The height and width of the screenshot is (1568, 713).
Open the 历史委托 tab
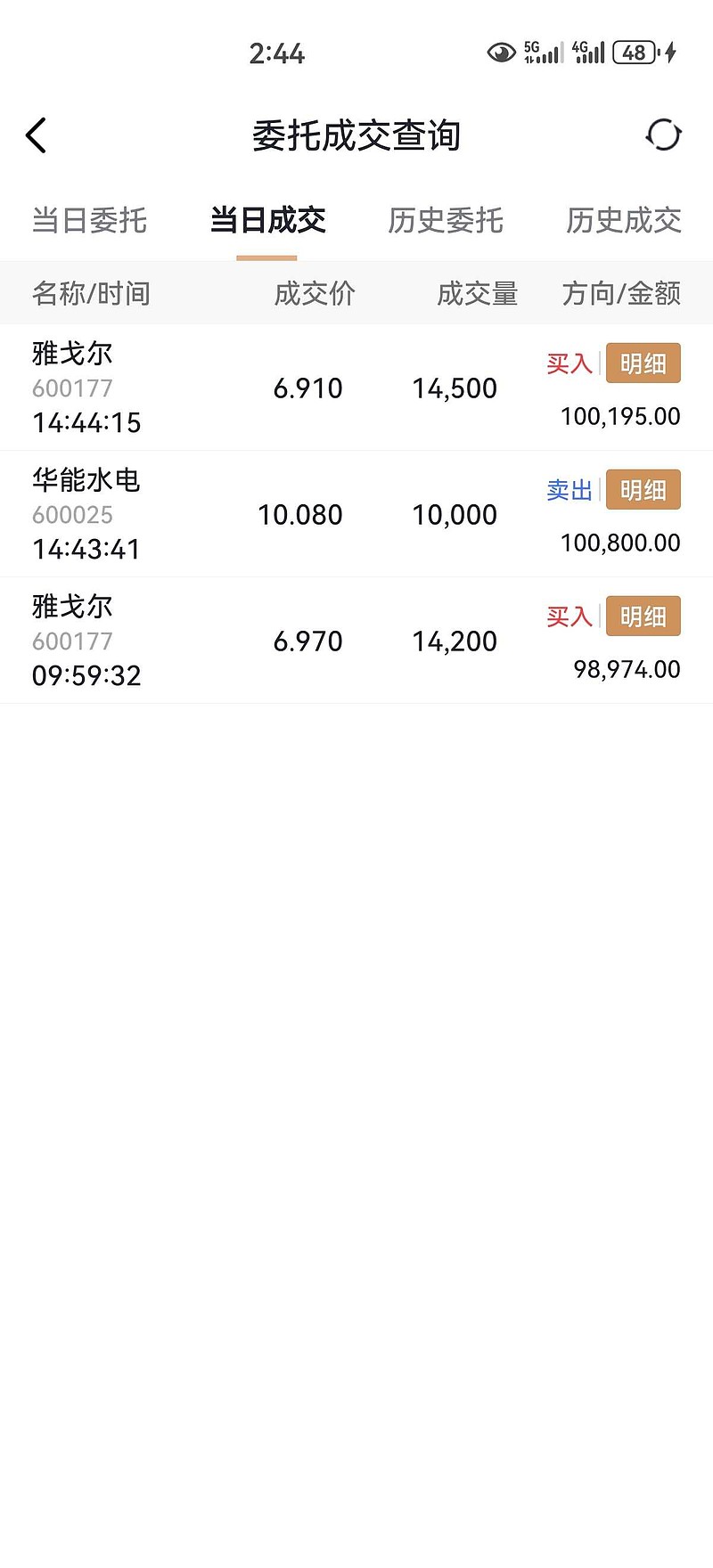tap(446, 220)
